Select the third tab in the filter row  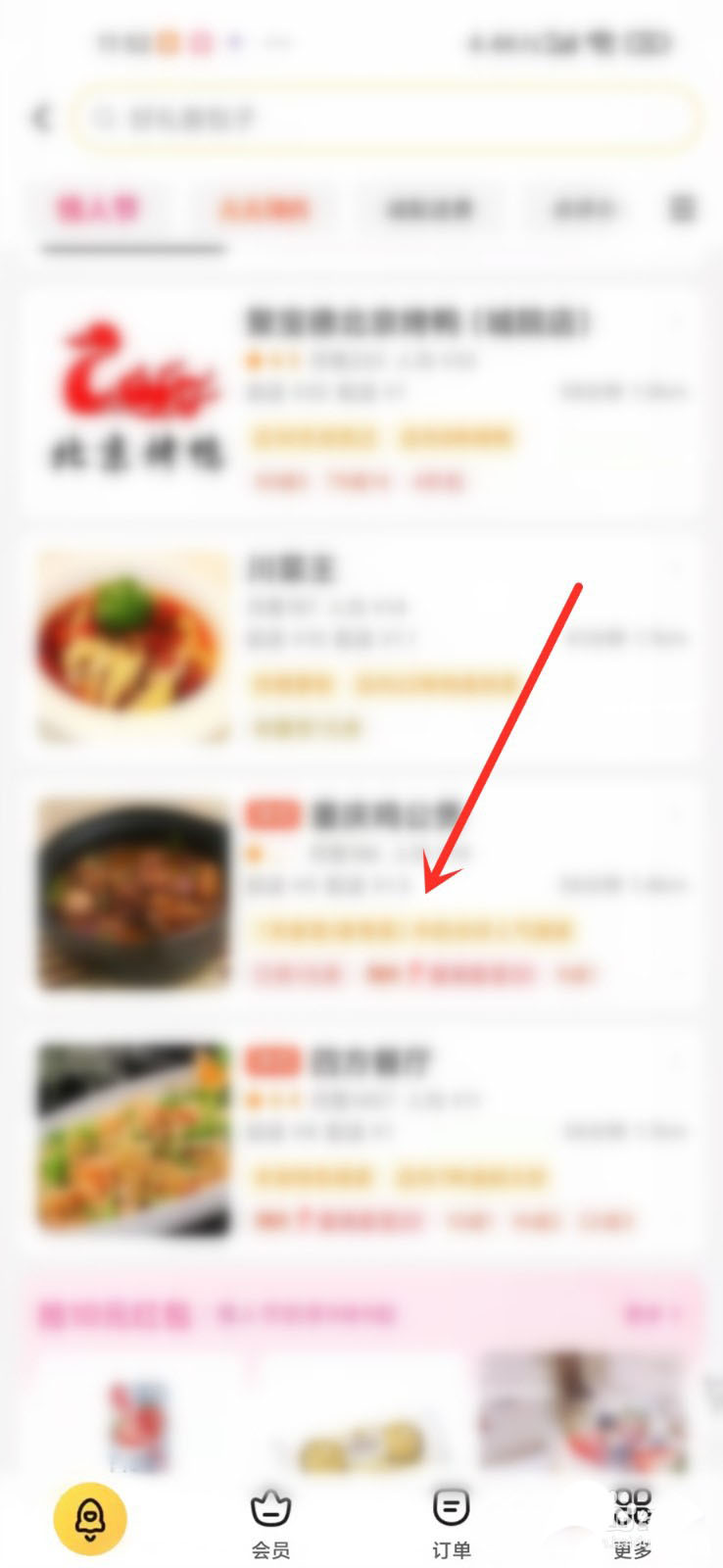tap(429, 209)
